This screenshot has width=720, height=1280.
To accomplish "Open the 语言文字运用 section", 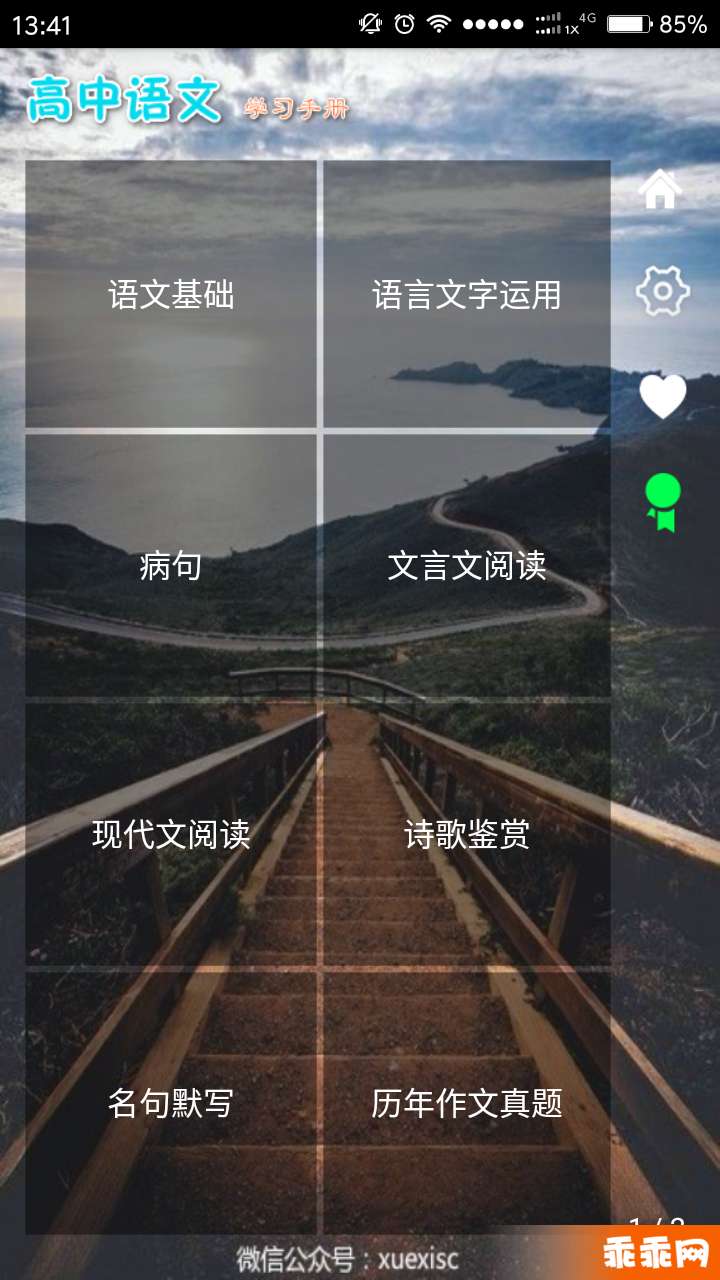I will pyautogui.click(x=466, y=295).
